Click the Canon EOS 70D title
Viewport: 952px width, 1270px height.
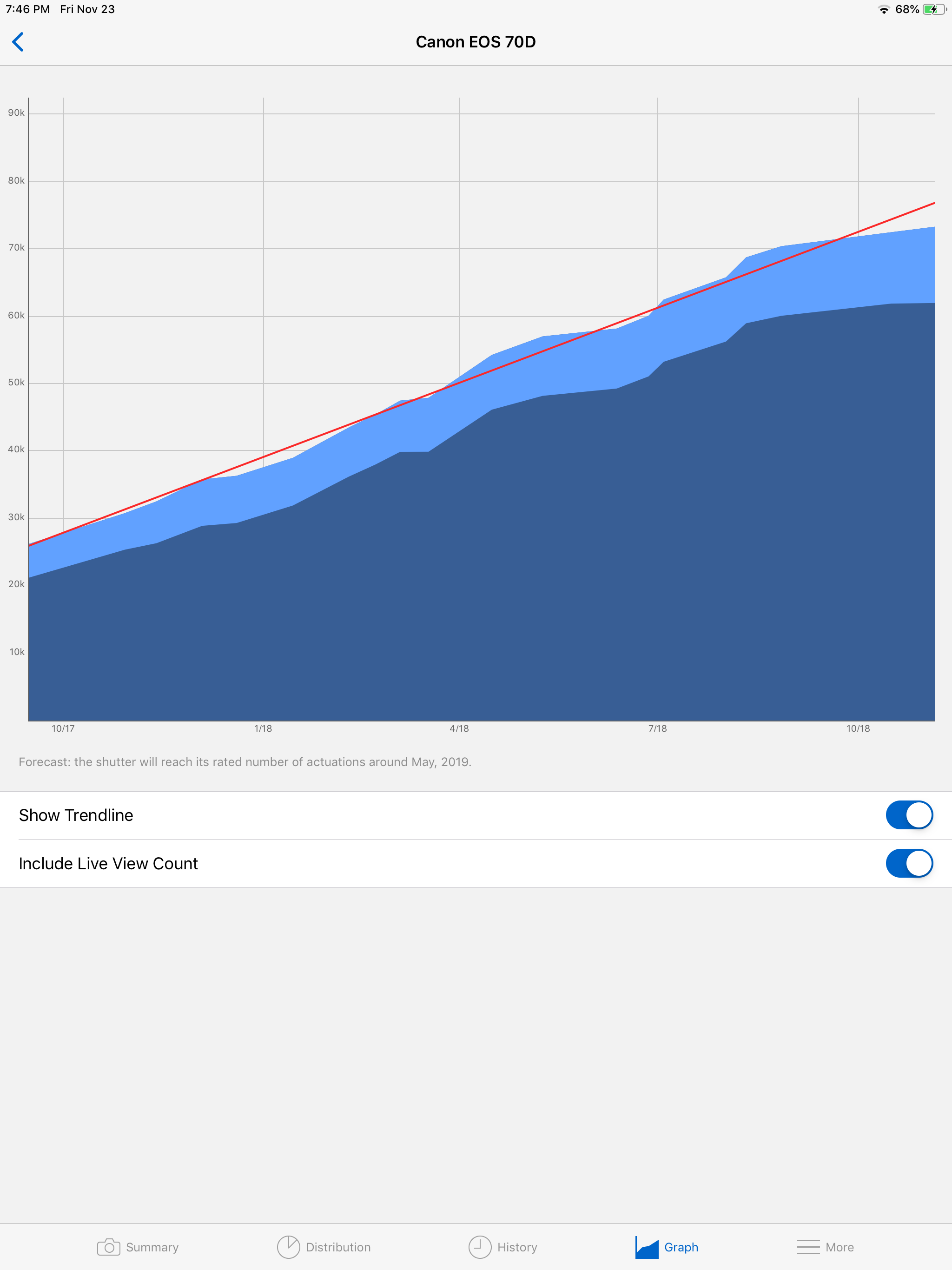click(x=476, y=42)
